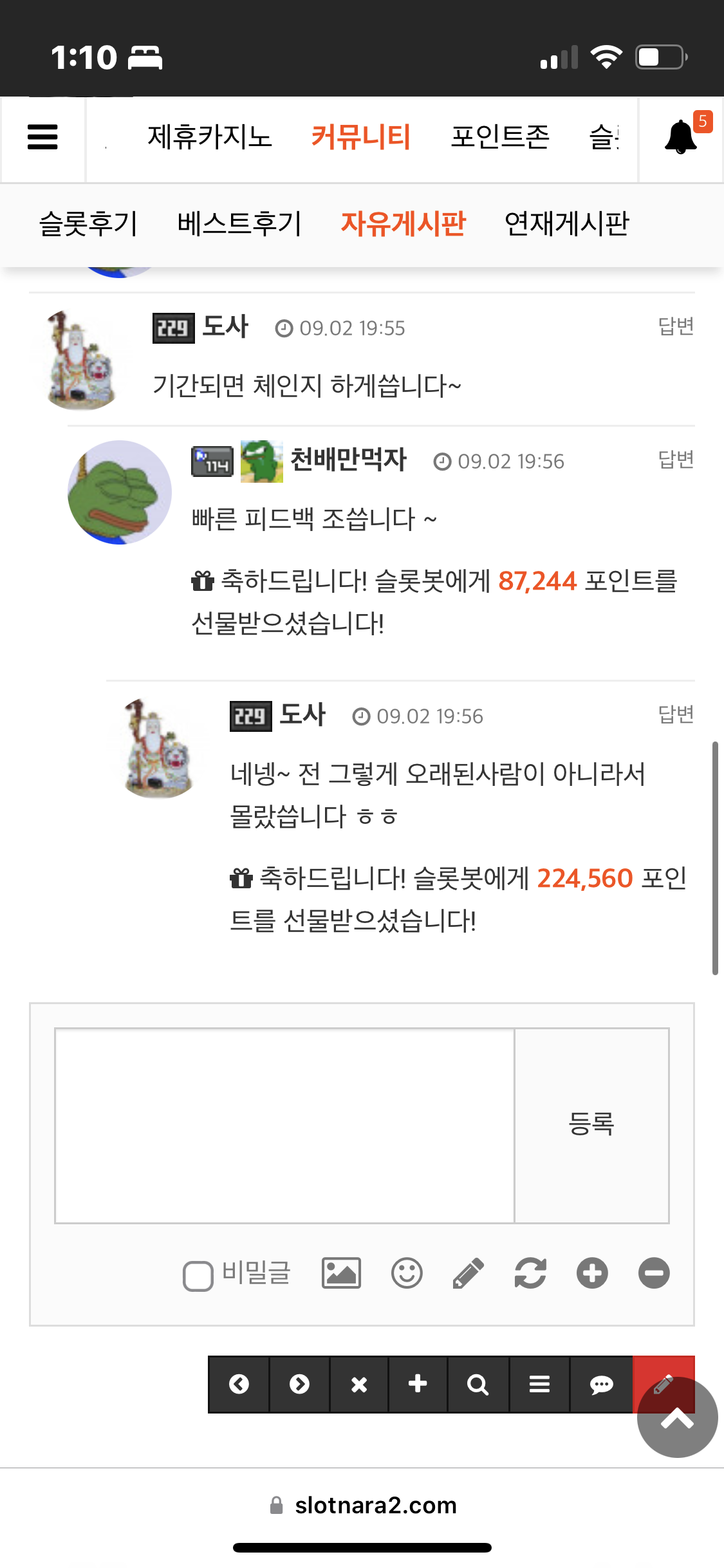Tap the refresh icon under comment box
Viewport: 724px width, 1568px height.
click(530, 1273)
